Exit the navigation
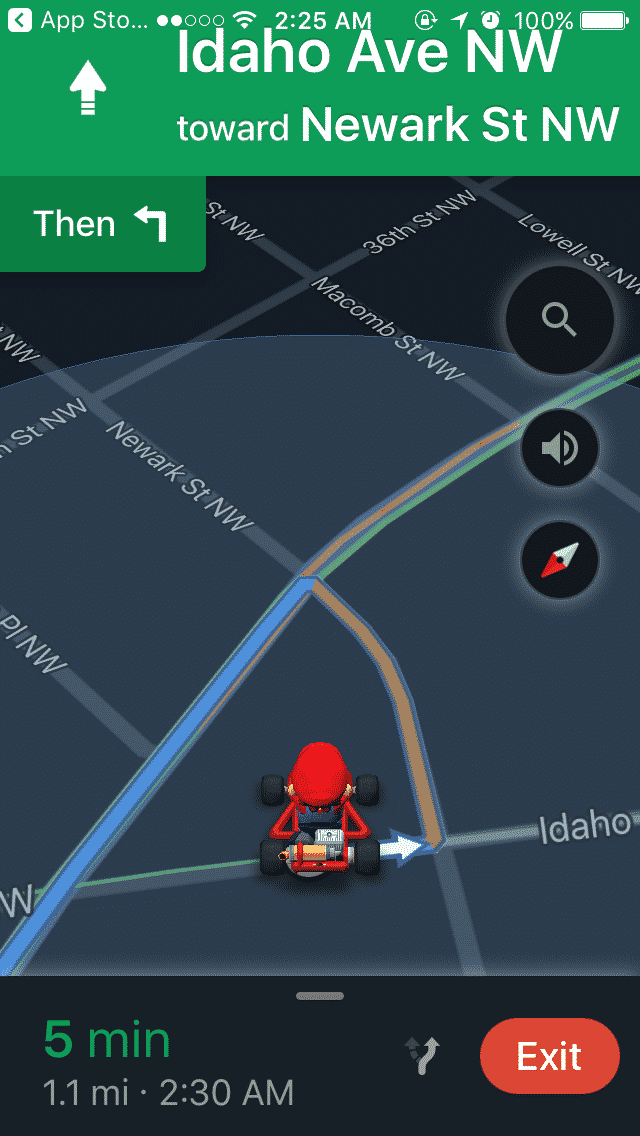Viewport: 640px width, 1136px height. tap(549, 1056)
